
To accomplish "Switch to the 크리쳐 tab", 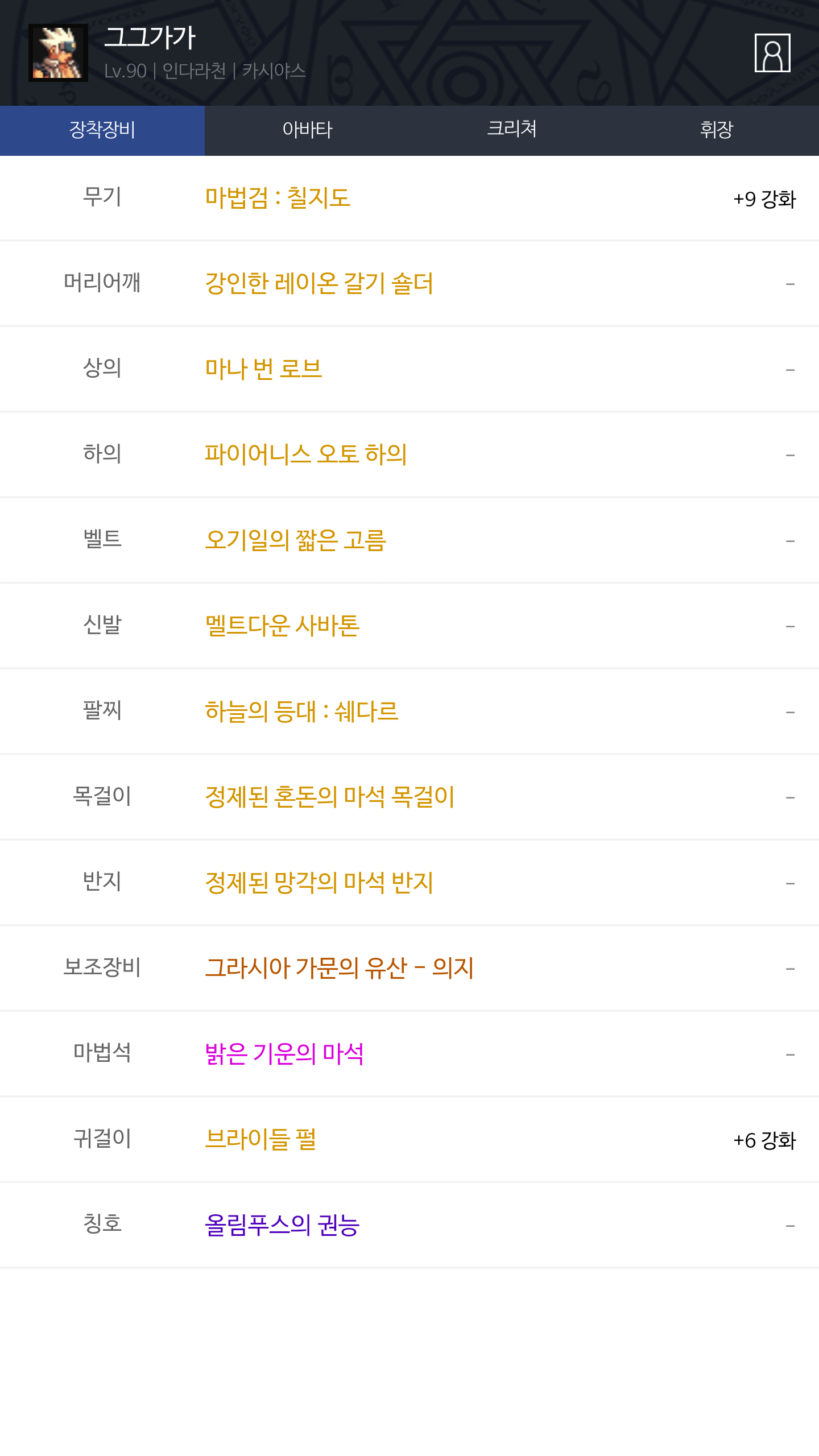I will [x=512, y=130].
